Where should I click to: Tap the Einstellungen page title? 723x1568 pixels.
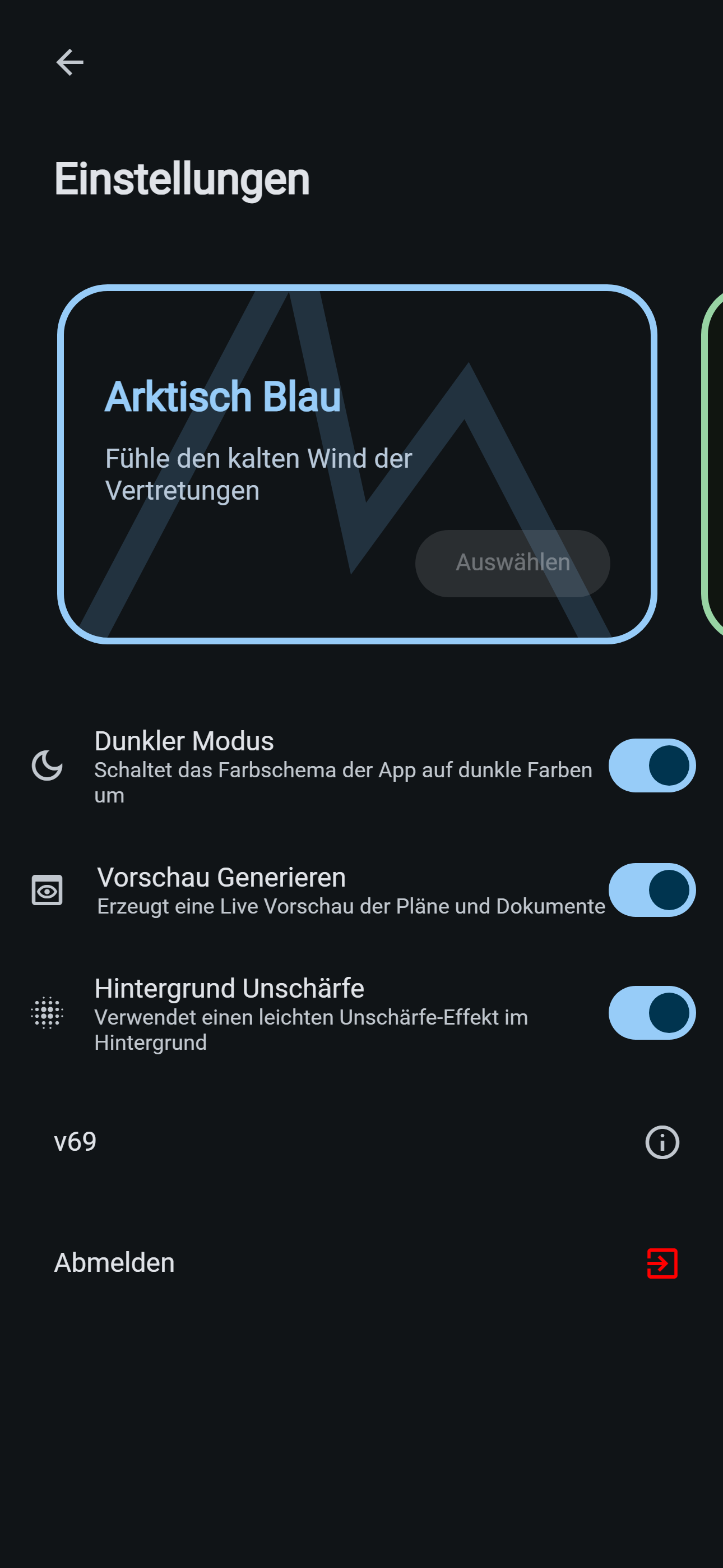click(183, 178)
